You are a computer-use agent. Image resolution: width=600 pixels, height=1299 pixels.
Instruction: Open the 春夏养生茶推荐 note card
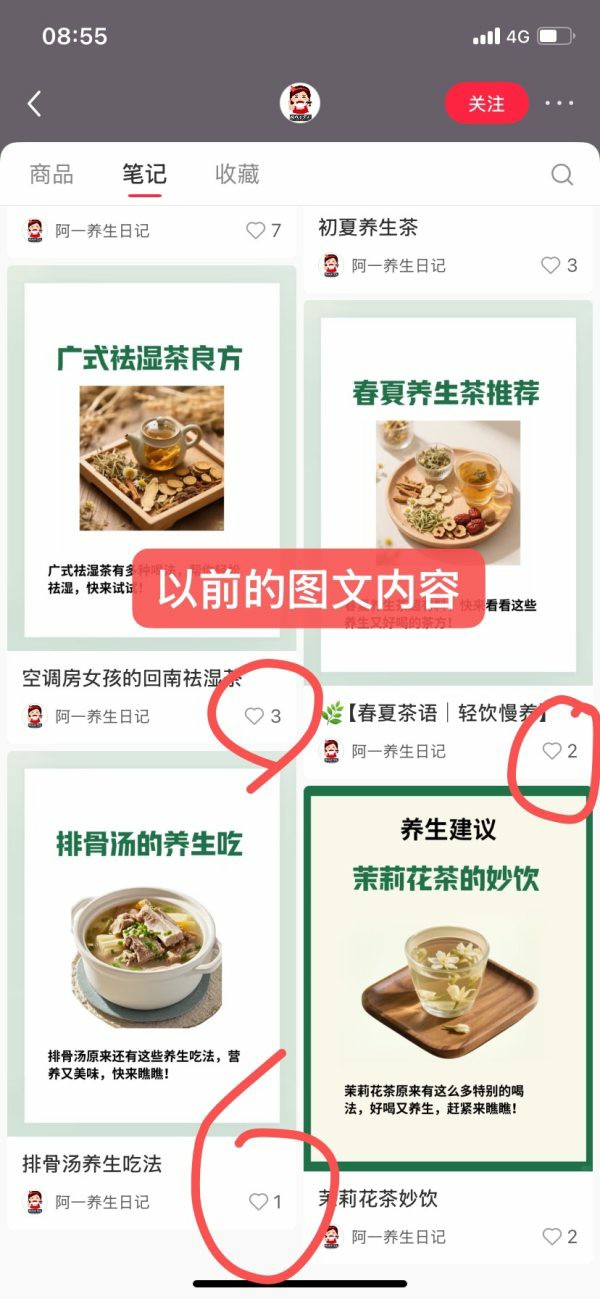tap(448, 490)
